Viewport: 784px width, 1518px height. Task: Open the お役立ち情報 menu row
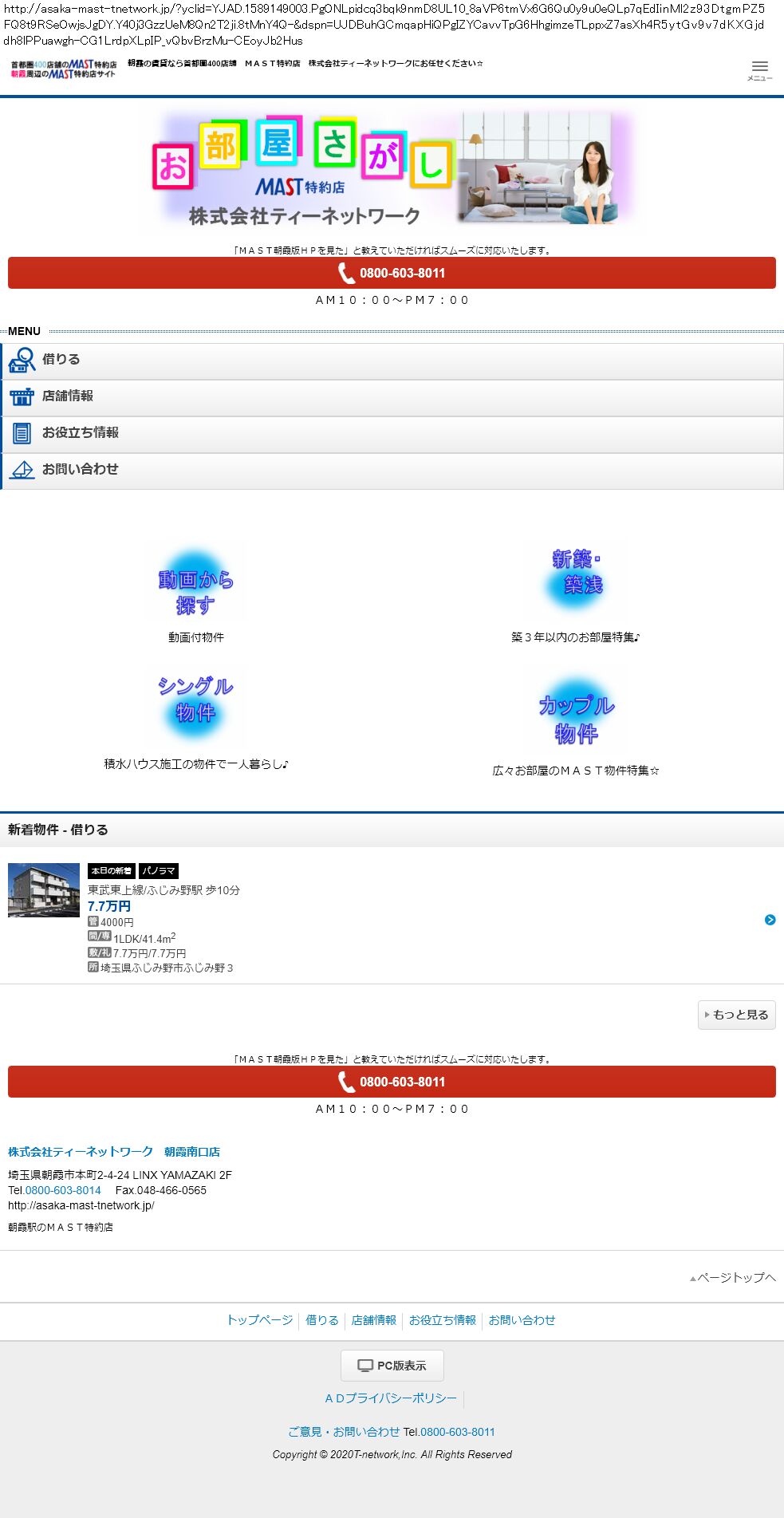tap(392, 434)
